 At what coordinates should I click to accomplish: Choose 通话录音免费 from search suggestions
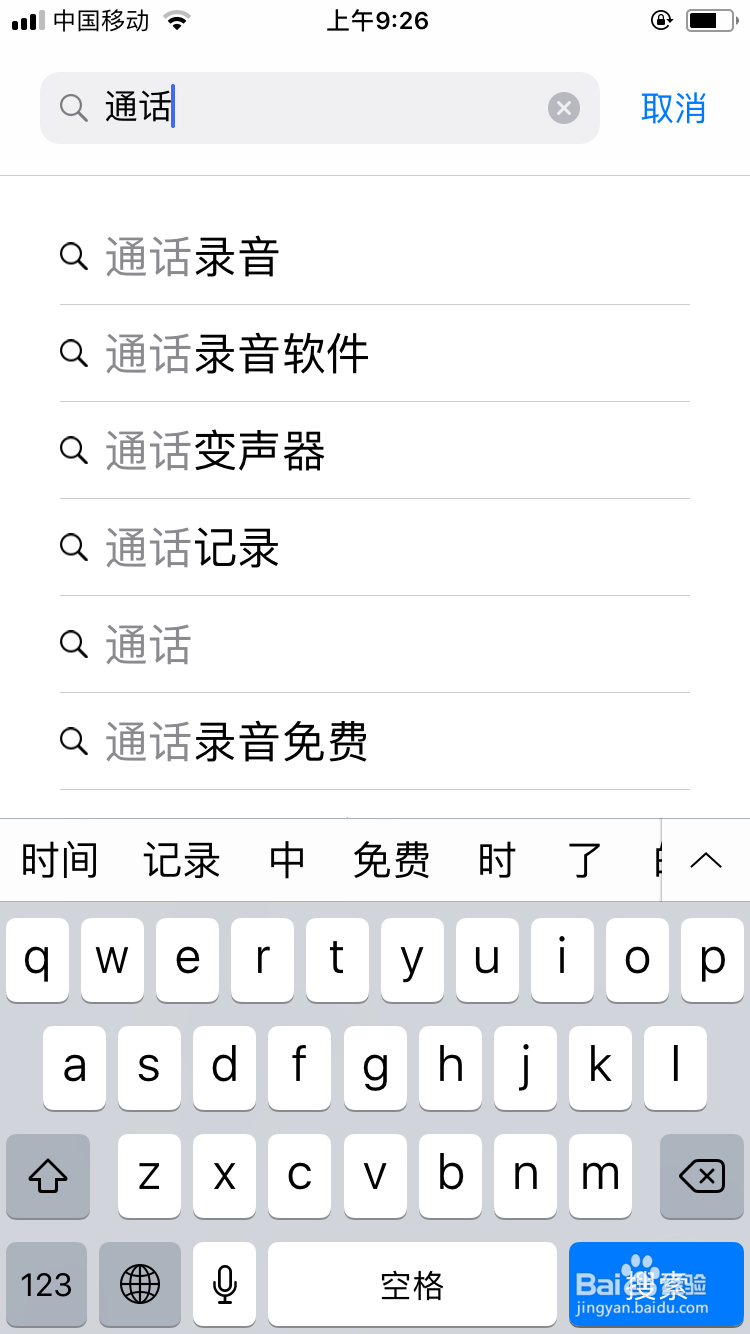(x=236, y=742)
